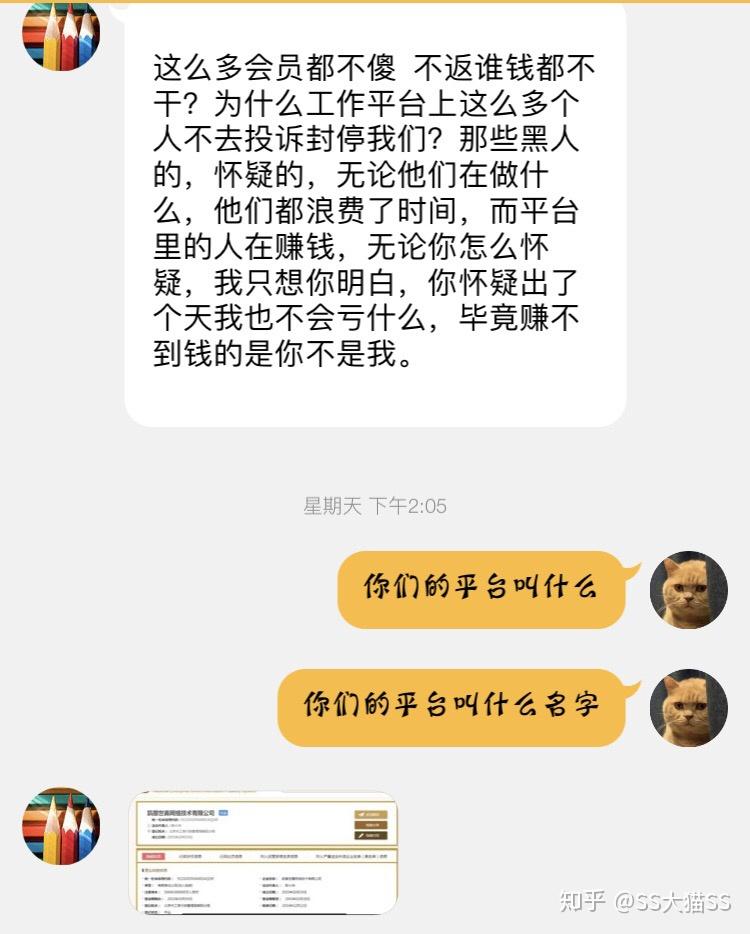
Task: Select the red highlighted tab in the embedded screenshot
Action: tap(154, 855)
